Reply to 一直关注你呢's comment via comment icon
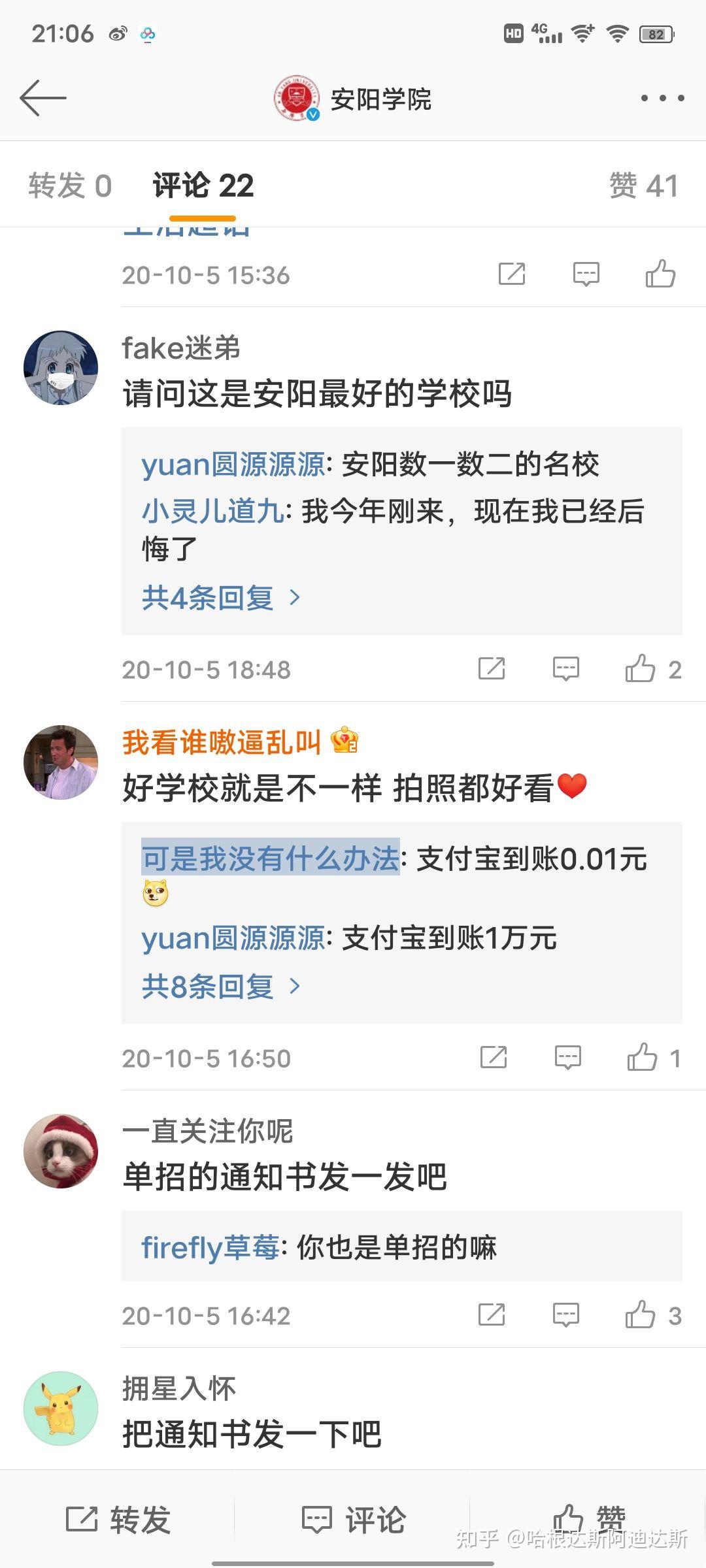Screen dimensions: 706x1568 [x=566, y=1315]
